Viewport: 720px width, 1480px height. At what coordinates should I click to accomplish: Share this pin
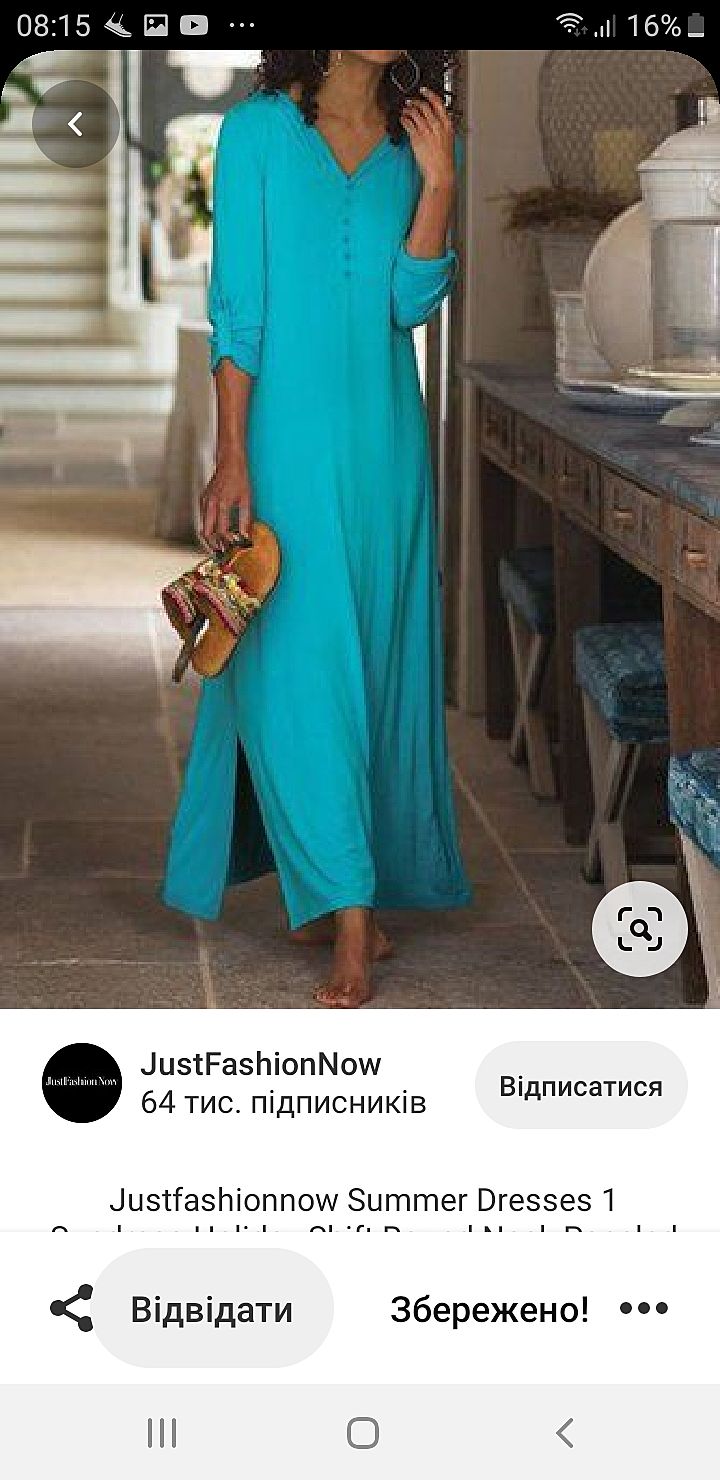71,1308
